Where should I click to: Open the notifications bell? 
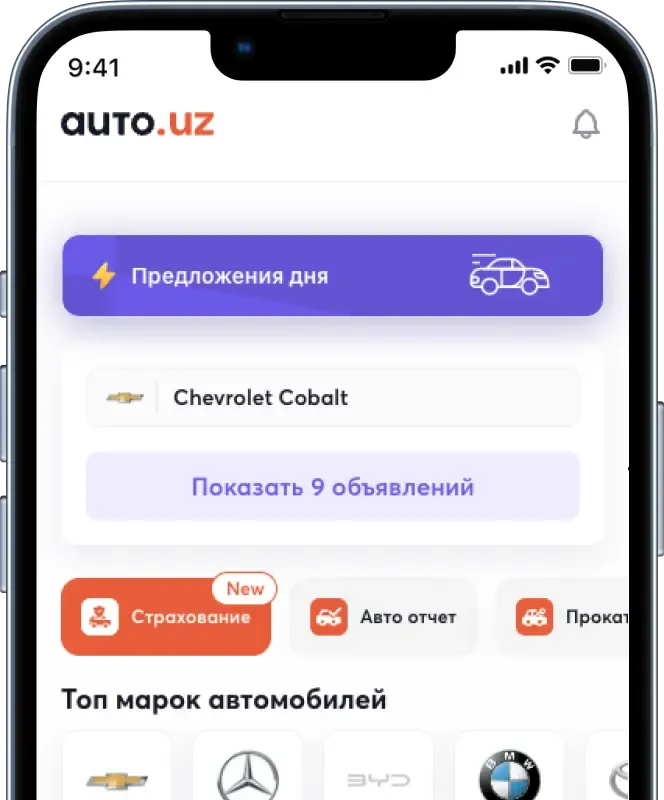coord(585,124)
